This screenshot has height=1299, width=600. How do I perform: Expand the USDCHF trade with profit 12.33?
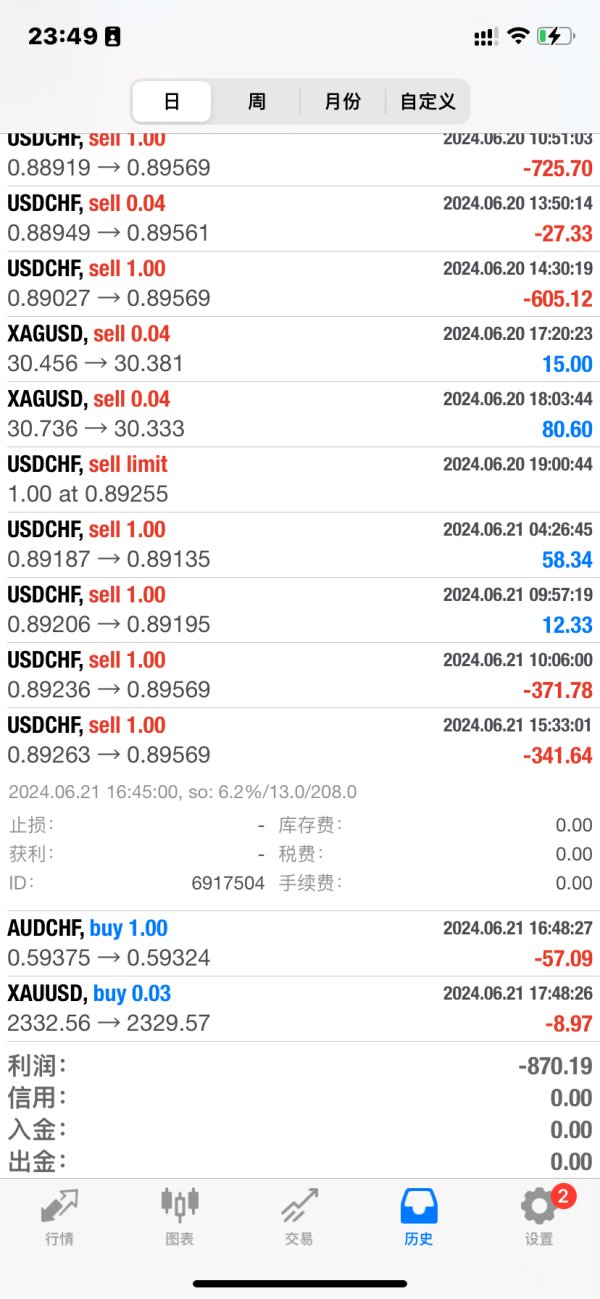[300, 610]
